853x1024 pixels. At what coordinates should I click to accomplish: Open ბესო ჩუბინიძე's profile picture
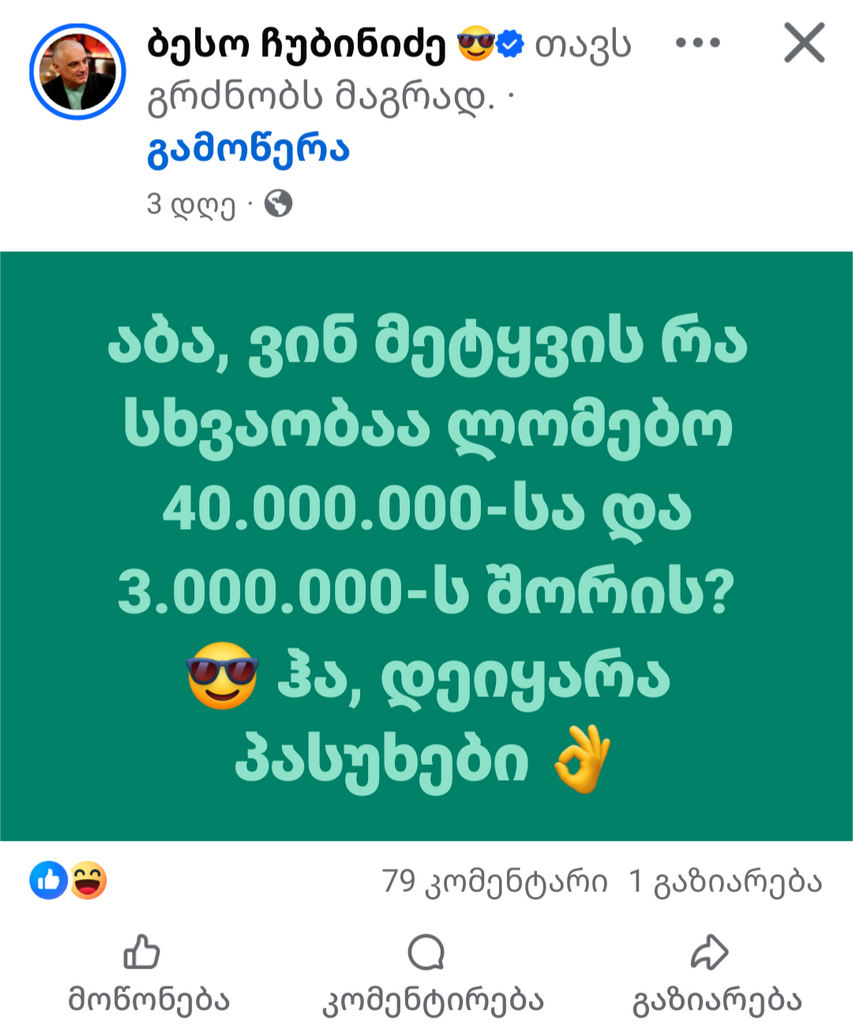coord(78,72)
